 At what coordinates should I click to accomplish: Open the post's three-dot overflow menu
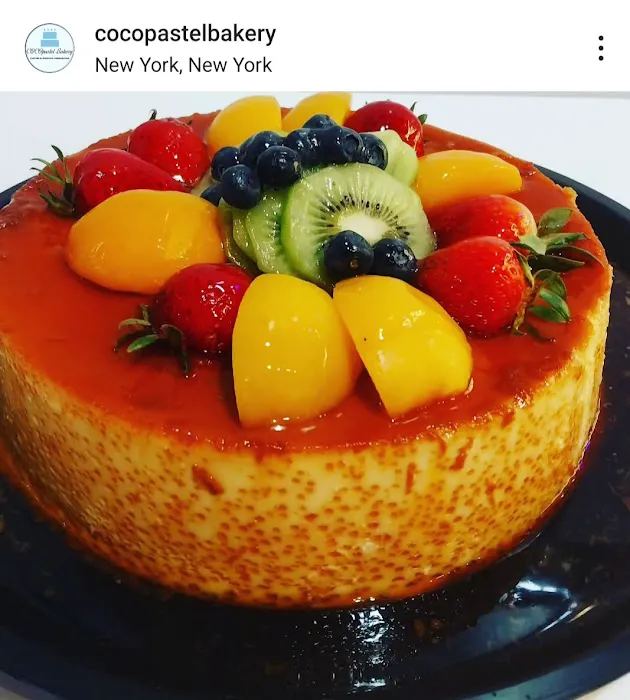[600, 48]
